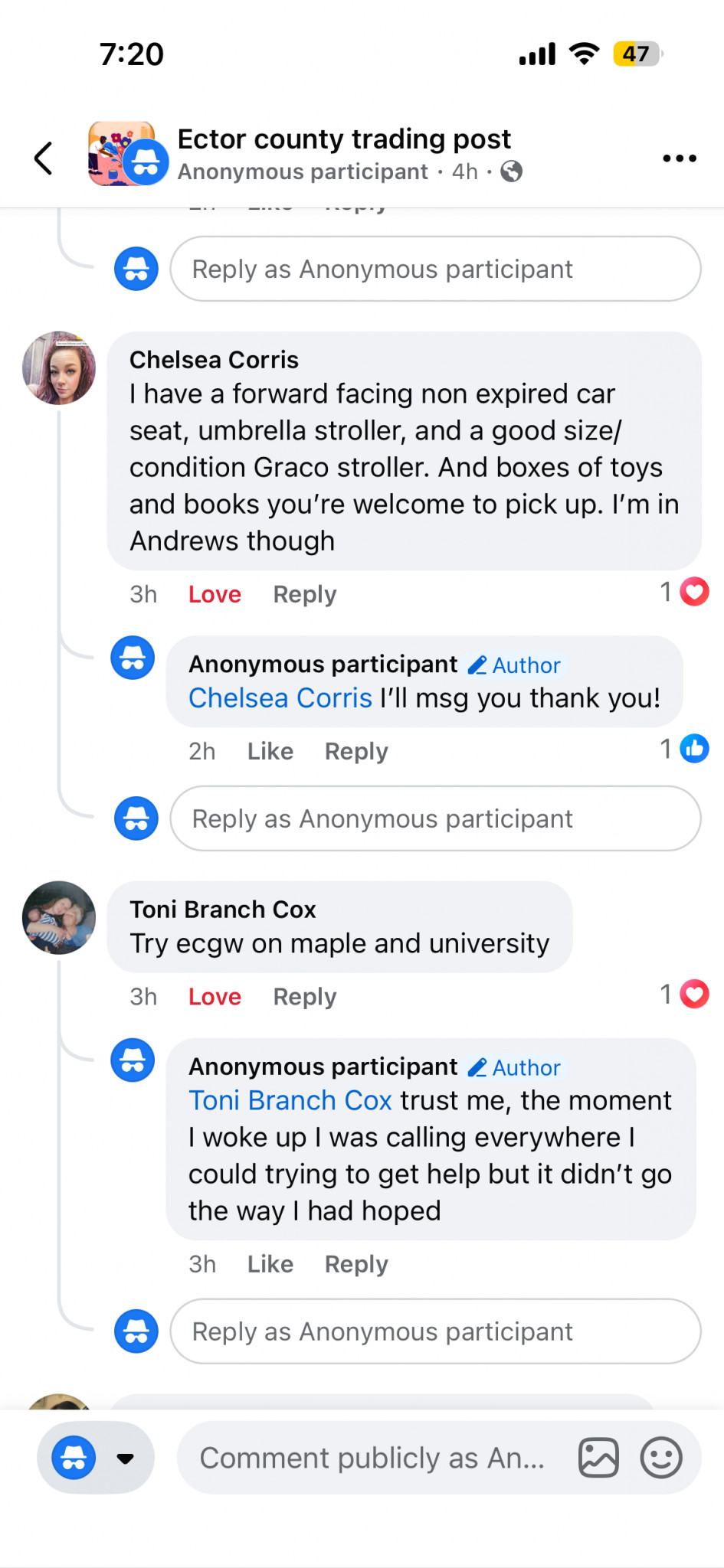Like the "I'll msg you thank you" reply

click(x=270, y=752)
